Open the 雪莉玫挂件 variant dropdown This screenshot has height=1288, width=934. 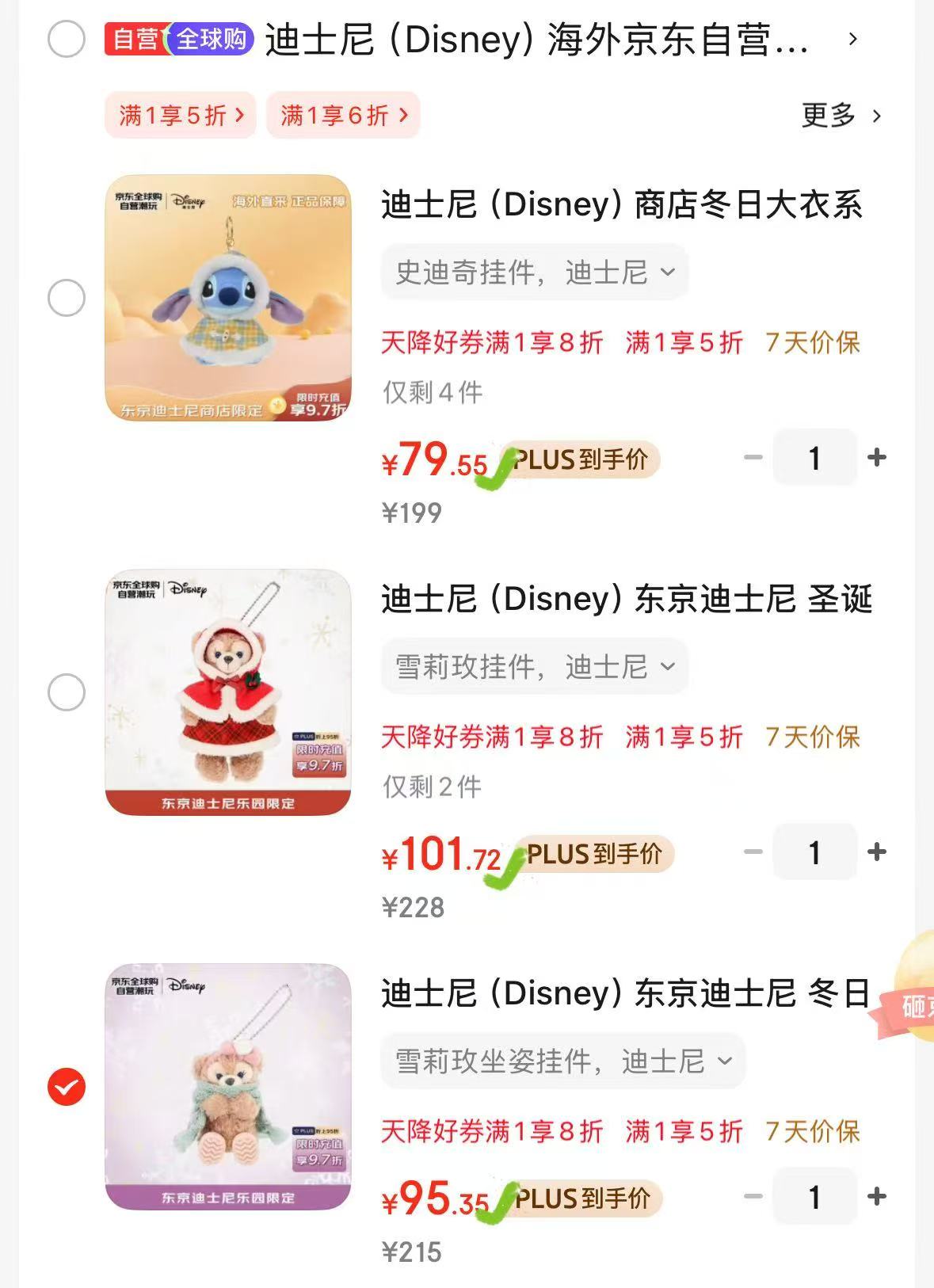coord(533,666)
